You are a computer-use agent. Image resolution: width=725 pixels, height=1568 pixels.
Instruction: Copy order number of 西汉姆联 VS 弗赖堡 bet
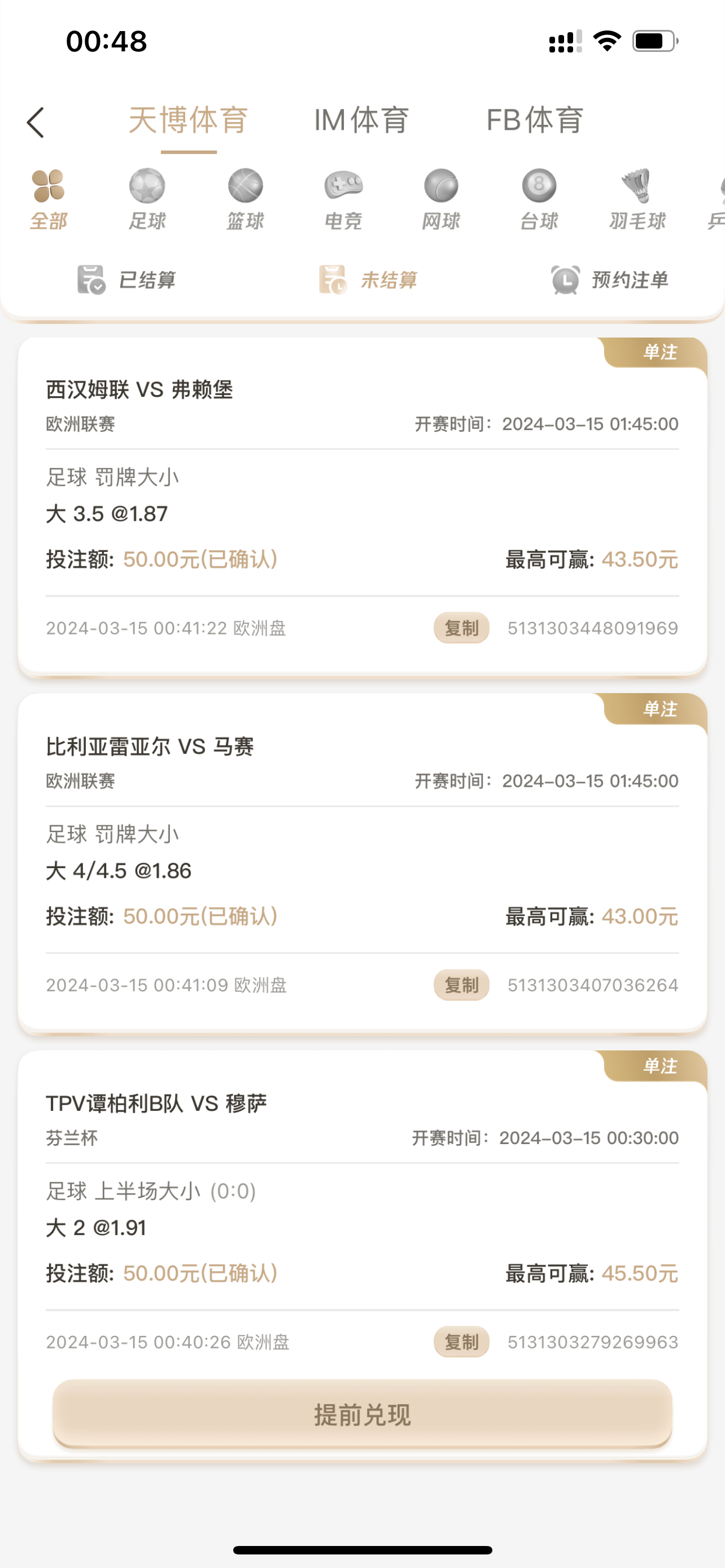point(461,628)
